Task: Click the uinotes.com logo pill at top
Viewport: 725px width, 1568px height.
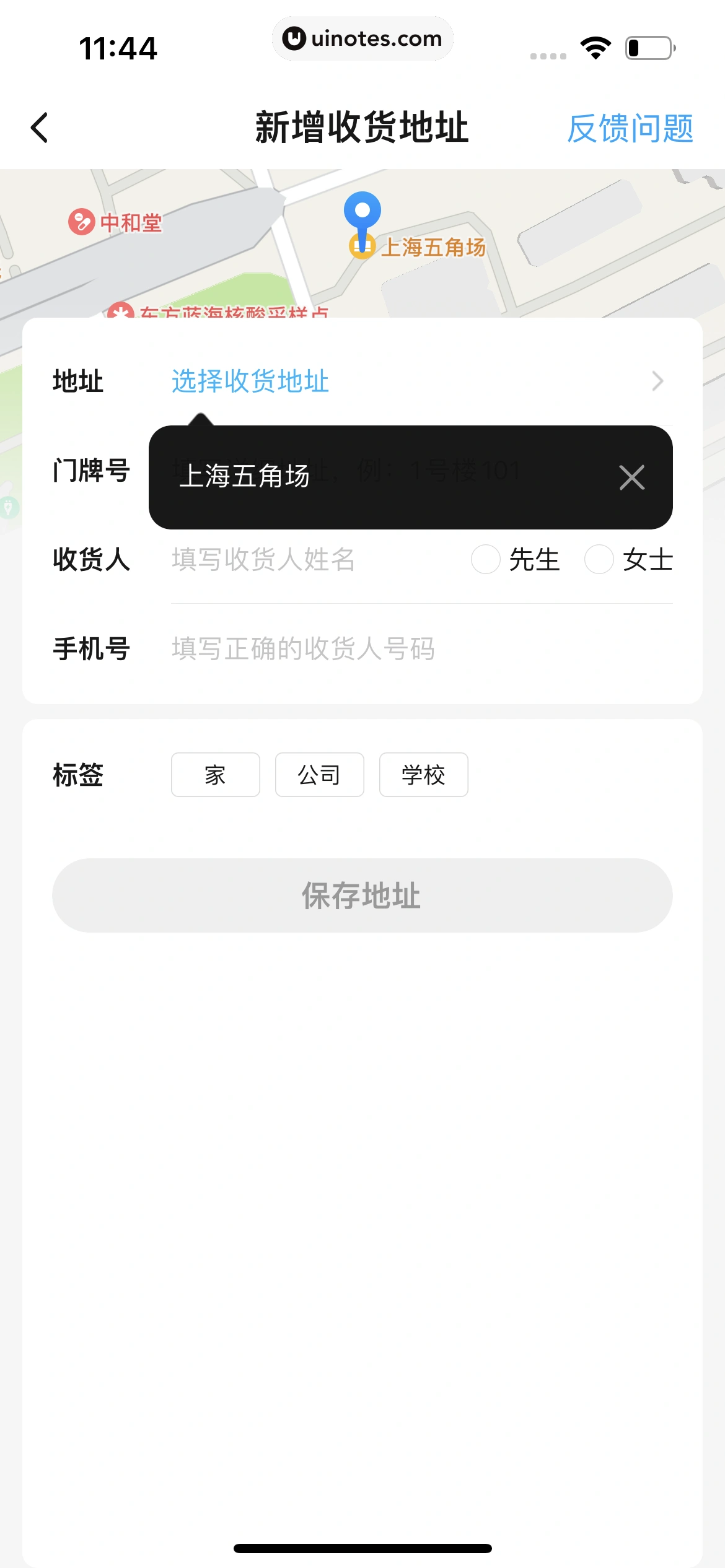Action: click(x=362, y=38)
